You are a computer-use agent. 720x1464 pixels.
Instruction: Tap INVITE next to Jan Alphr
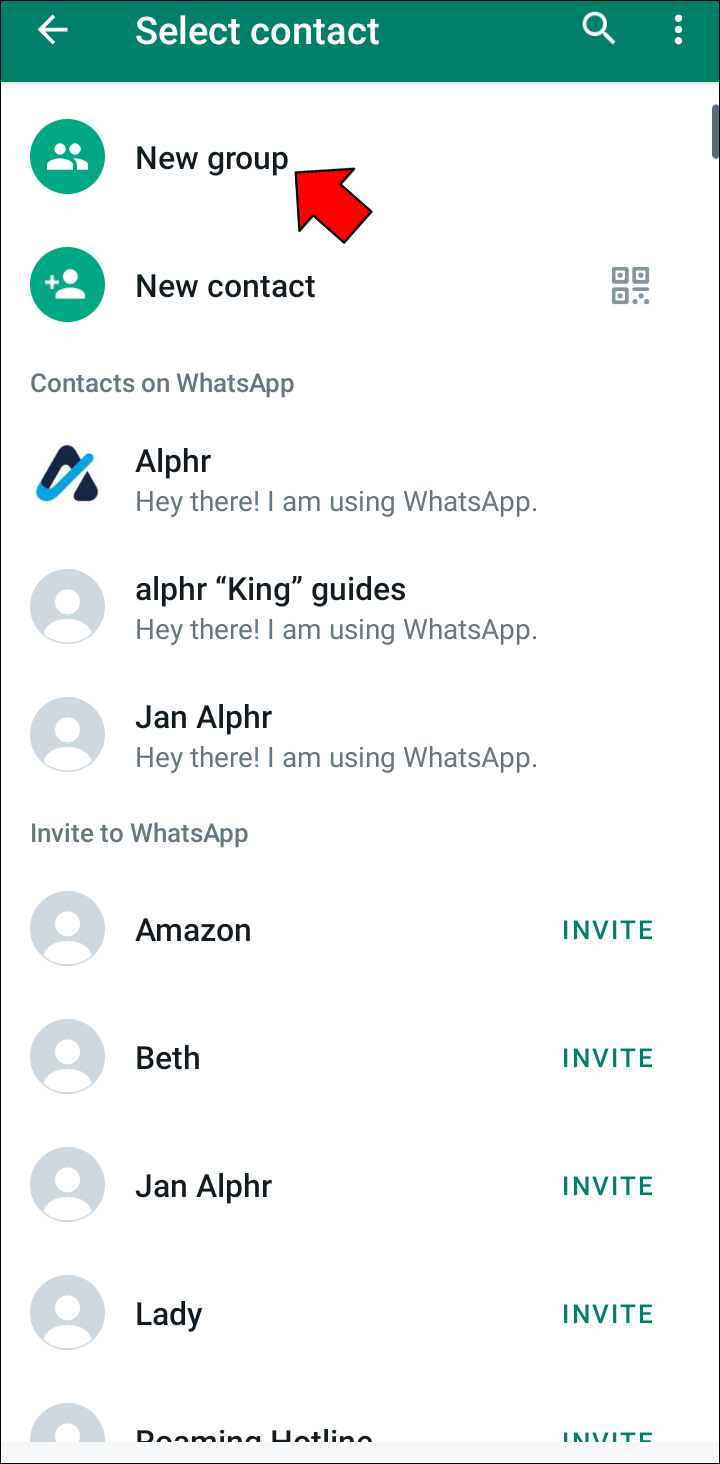pyautogui.click(x=607, y=1186)
